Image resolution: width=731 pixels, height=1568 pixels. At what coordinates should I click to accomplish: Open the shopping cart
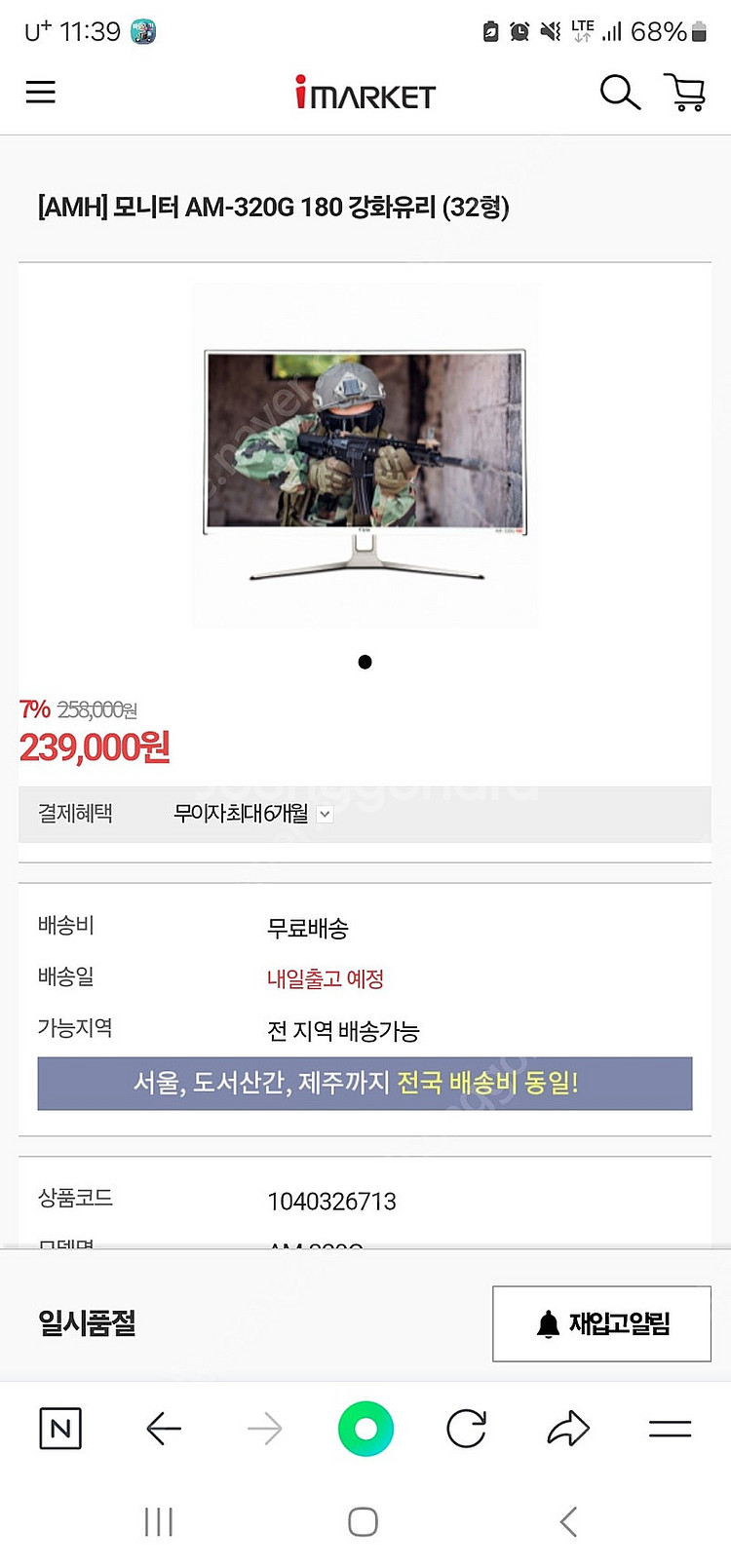click(685, 93)
